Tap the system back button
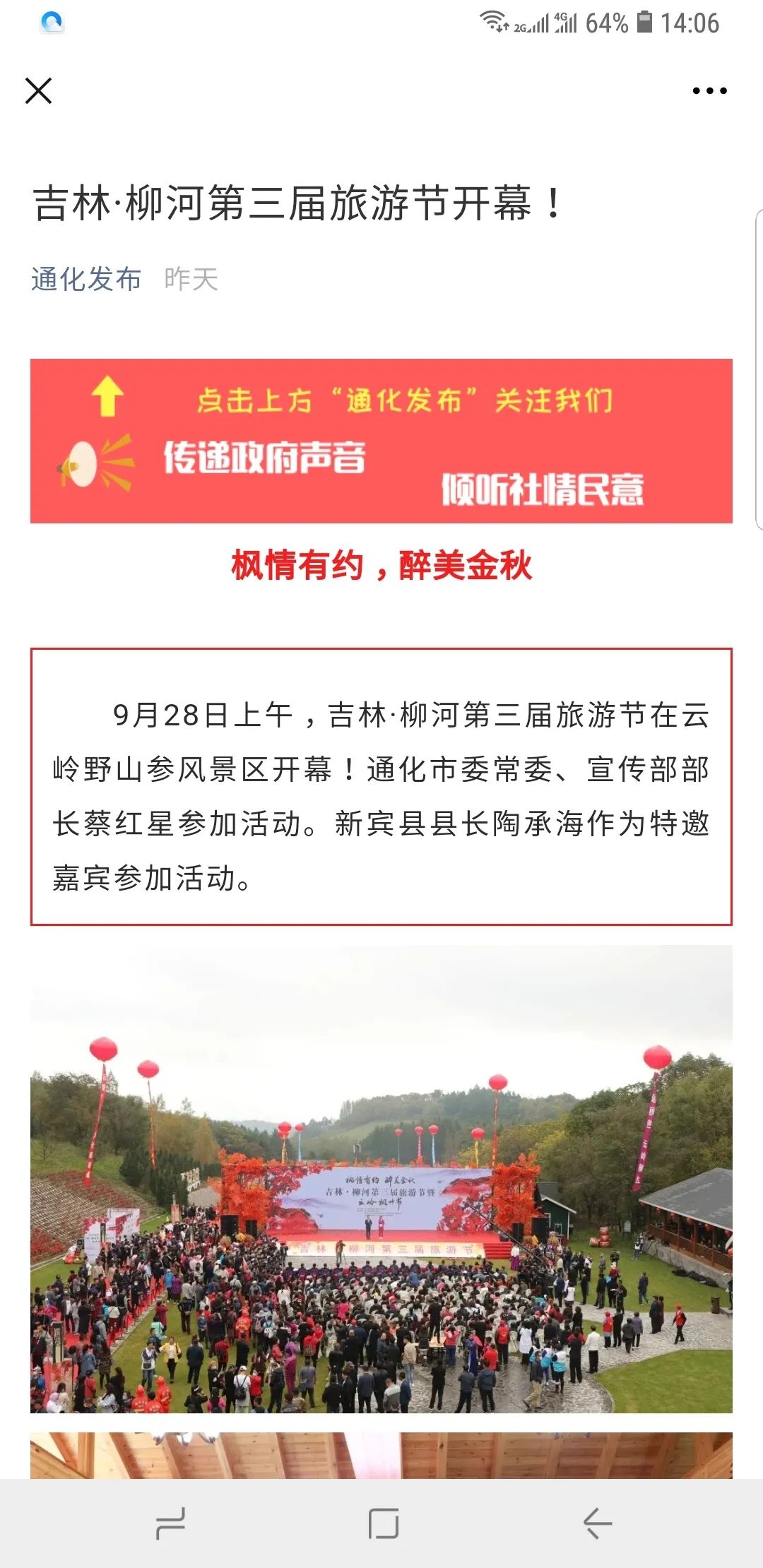The width and height of the screenshot is (763, 1568). pyautogui.click(x=598, y=1524)
